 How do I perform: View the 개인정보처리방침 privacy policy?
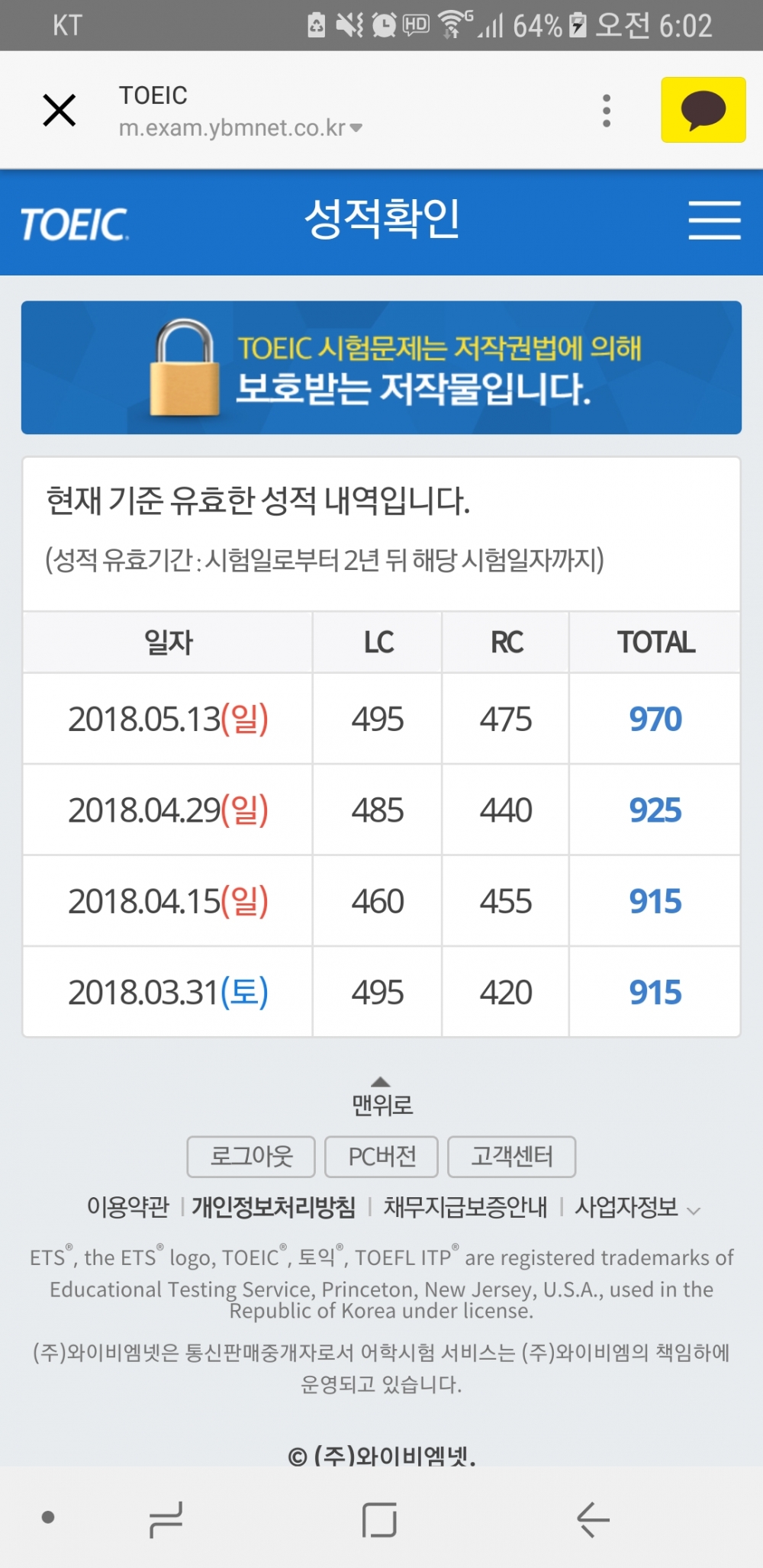274,1207
